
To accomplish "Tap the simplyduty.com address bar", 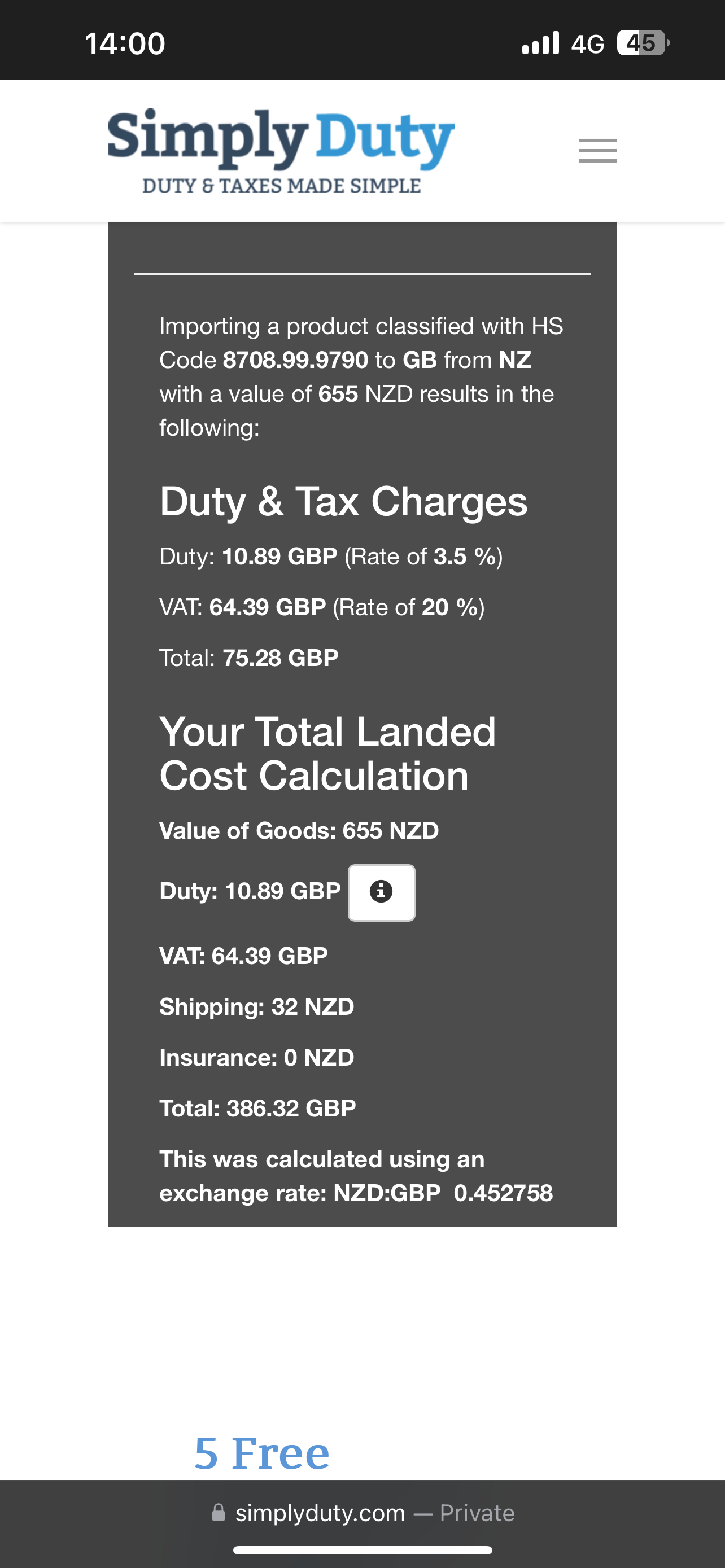I will (363, 1513).
